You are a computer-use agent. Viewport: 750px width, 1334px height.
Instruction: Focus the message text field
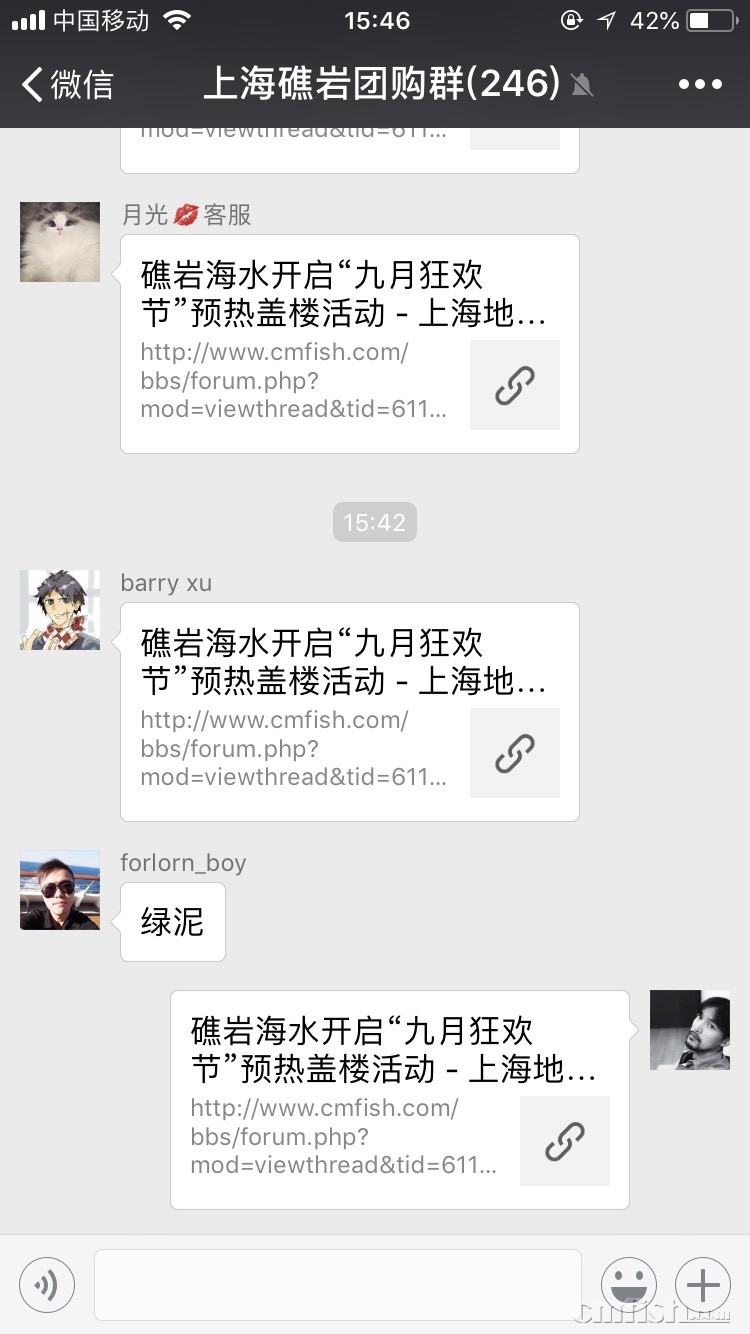[x=338, y=1284]
